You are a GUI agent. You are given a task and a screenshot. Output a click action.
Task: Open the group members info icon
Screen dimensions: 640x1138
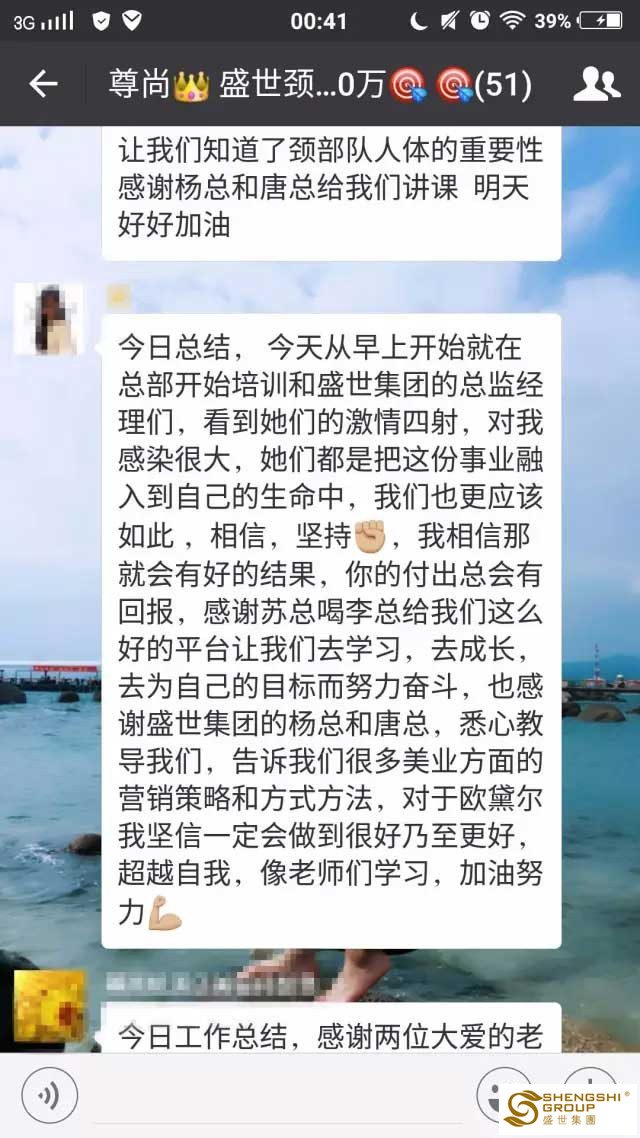pyautogui.click(x=596, y=85)
